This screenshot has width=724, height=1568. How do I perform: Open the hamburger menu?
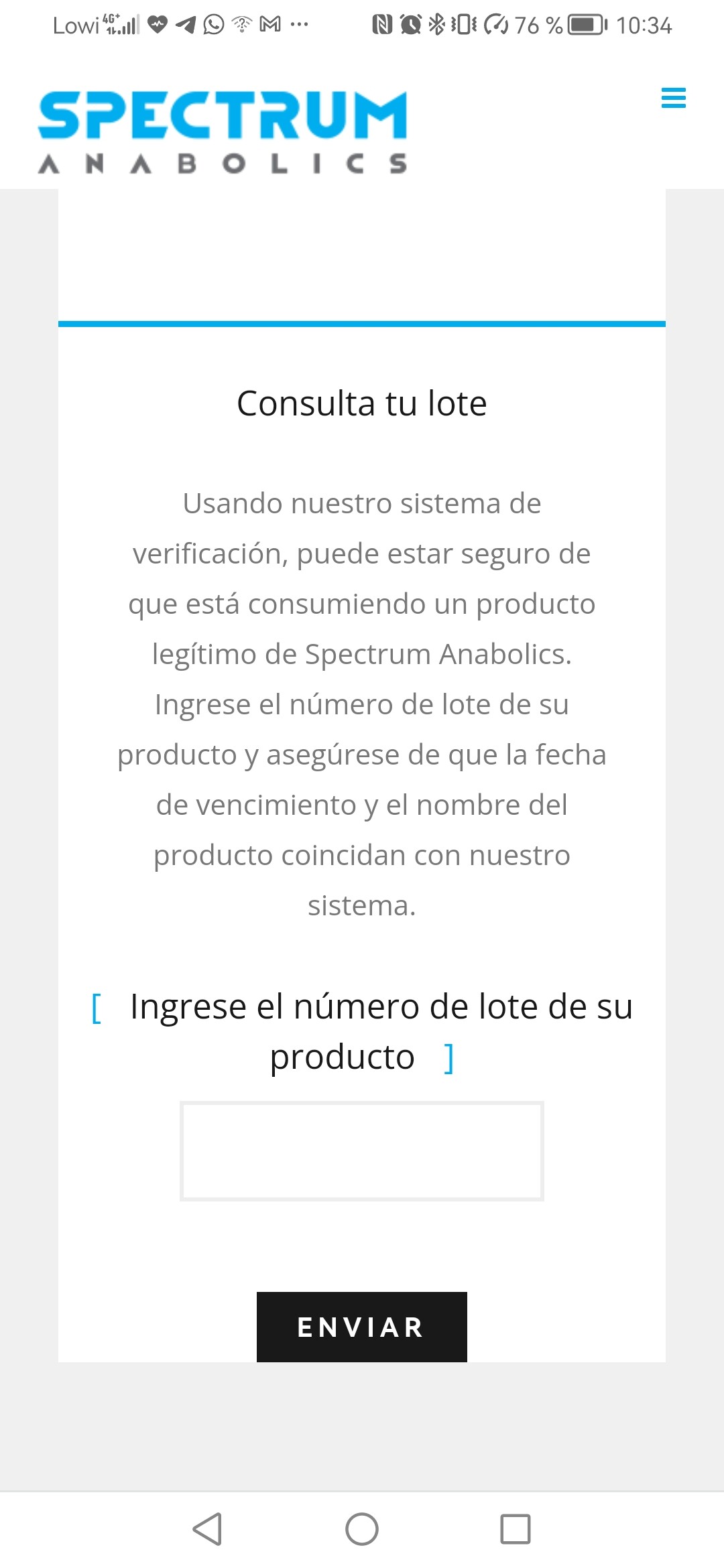(673, 98)
